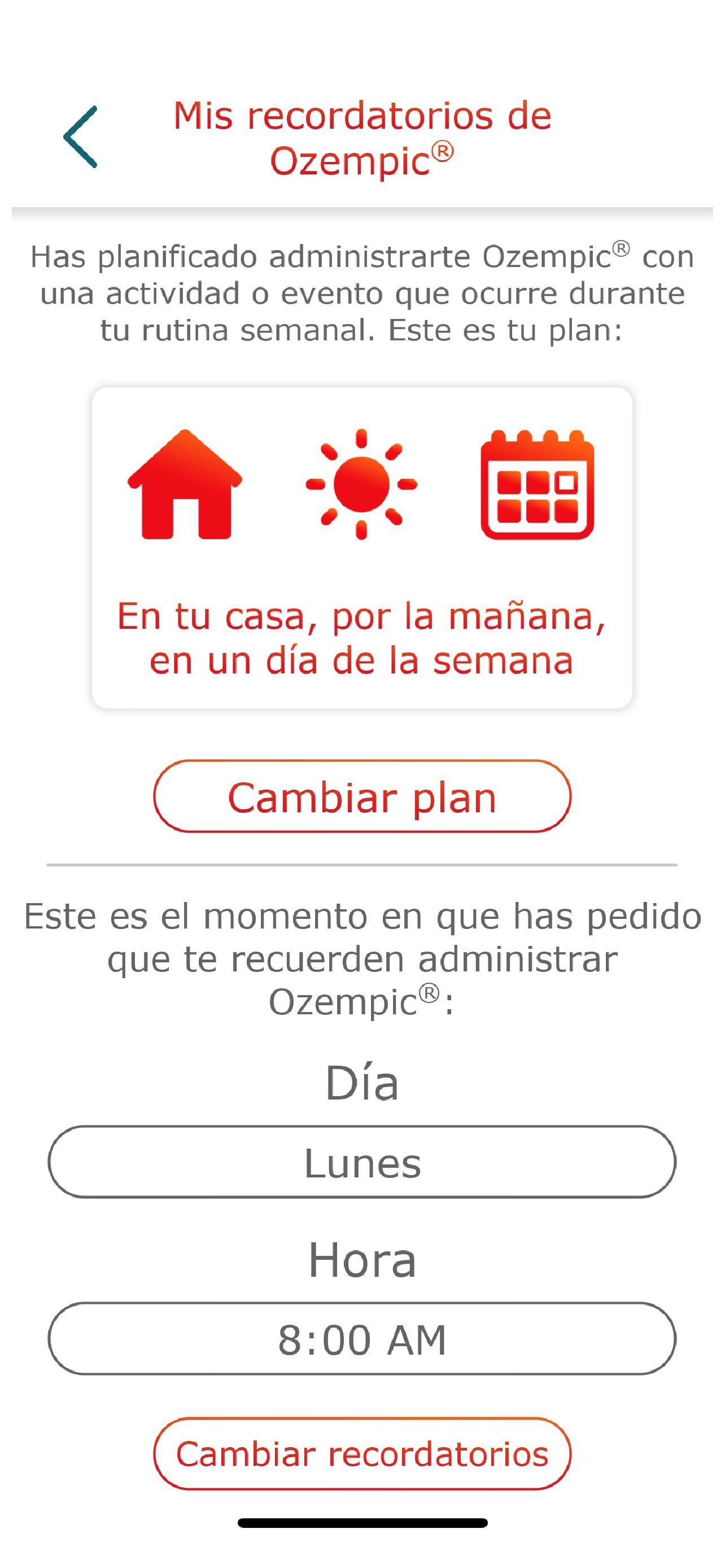
Task: Open the Día picker showing Lunes
Action: tap(362, 1163)
